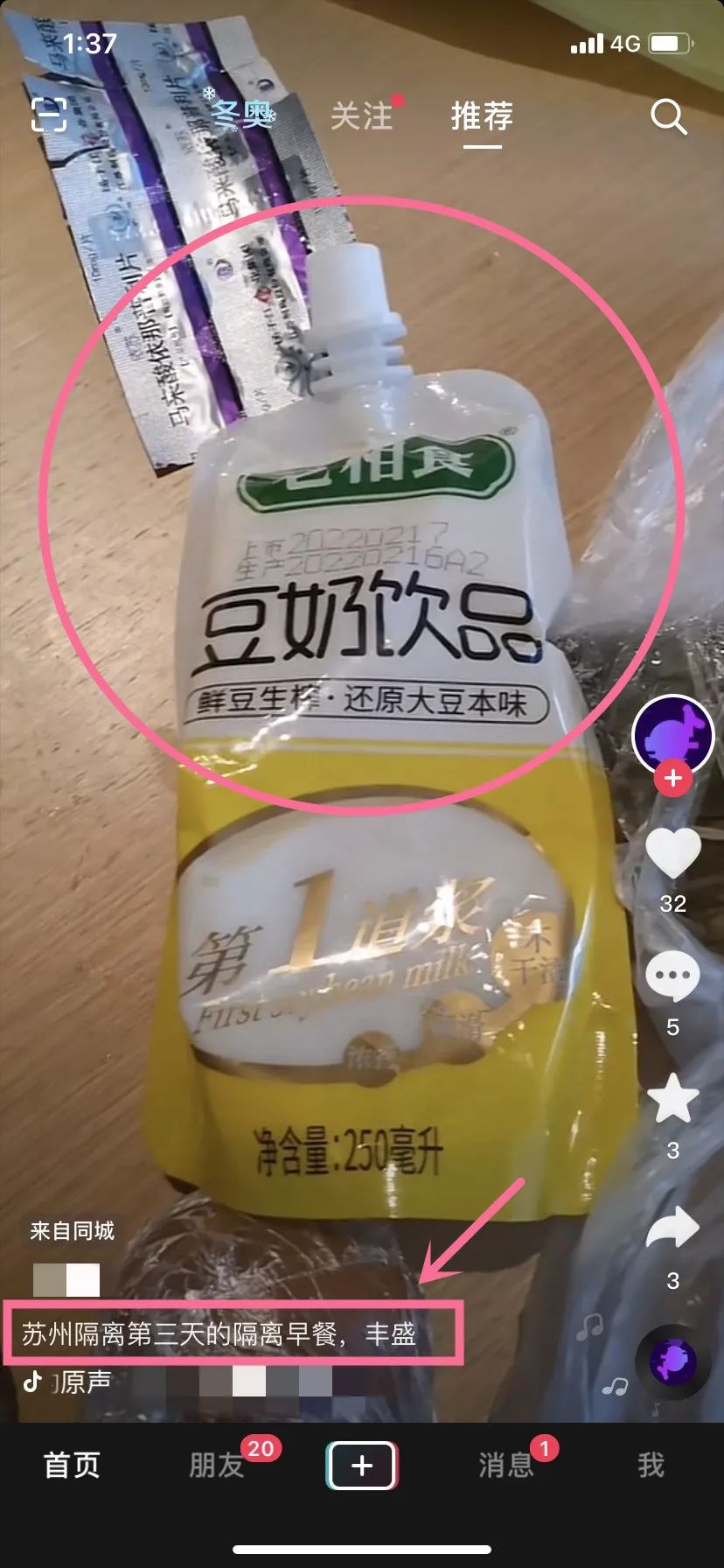This screenshot has height=1568, width=724.
Task: Create a new video with plus button
Action: (x=362, y=1466)
